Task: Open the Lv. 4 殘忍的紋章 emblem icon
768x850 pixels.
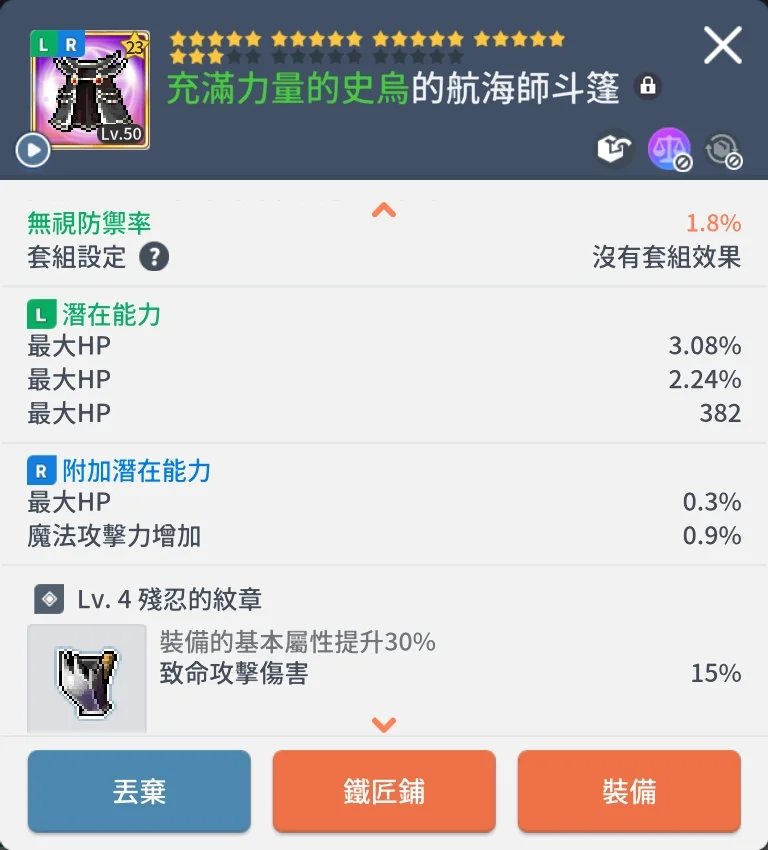Action: click(x=87, y=678)
